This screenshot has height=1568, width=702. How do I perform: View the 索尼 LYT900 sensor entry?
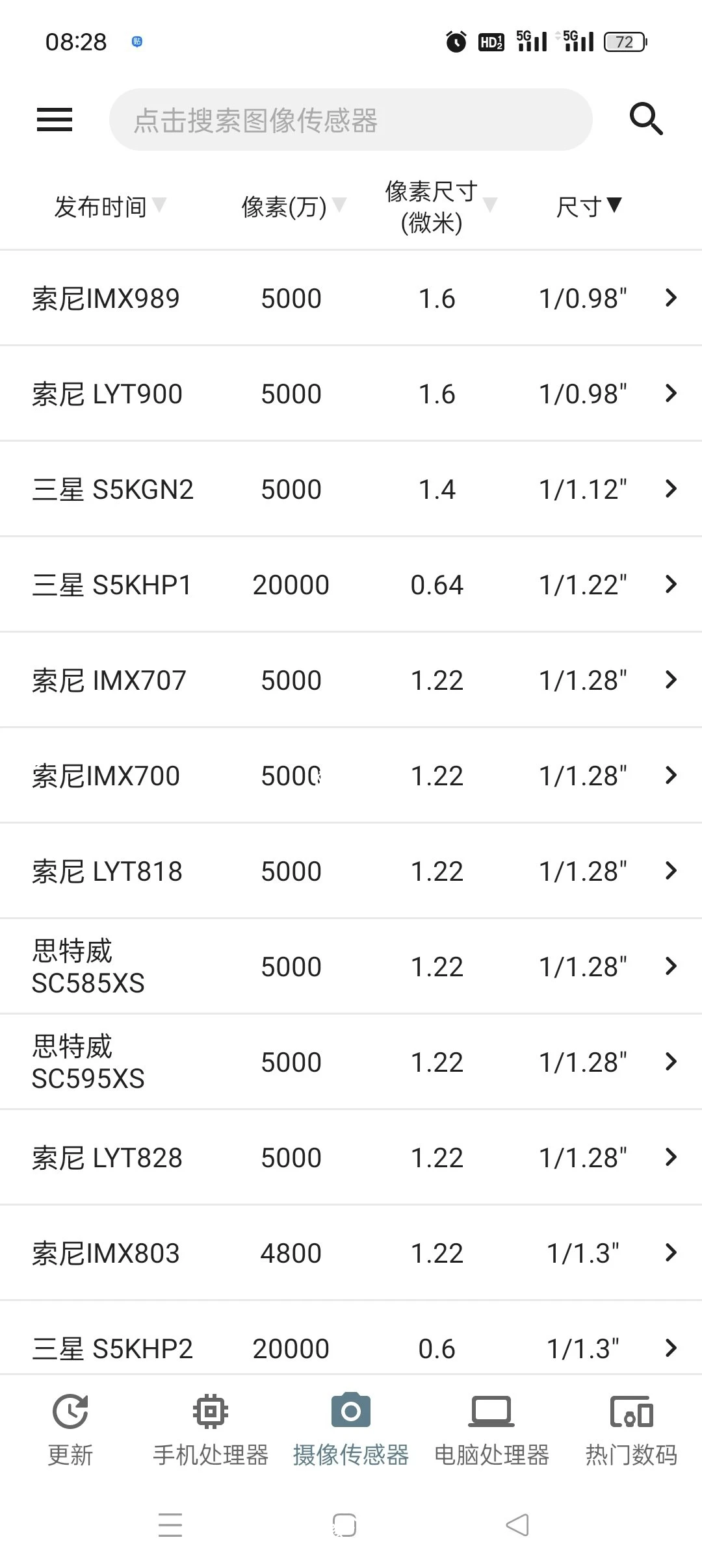click(351, 394)
